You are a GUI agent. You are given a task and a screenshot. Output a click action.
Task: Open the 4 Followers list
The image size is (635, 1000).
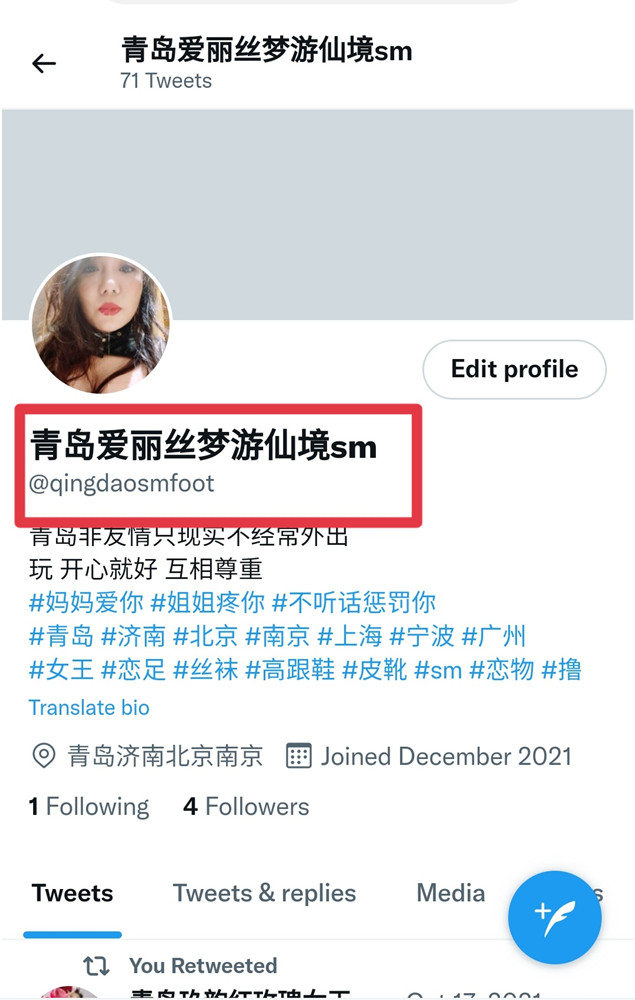[x=246, y=806]
